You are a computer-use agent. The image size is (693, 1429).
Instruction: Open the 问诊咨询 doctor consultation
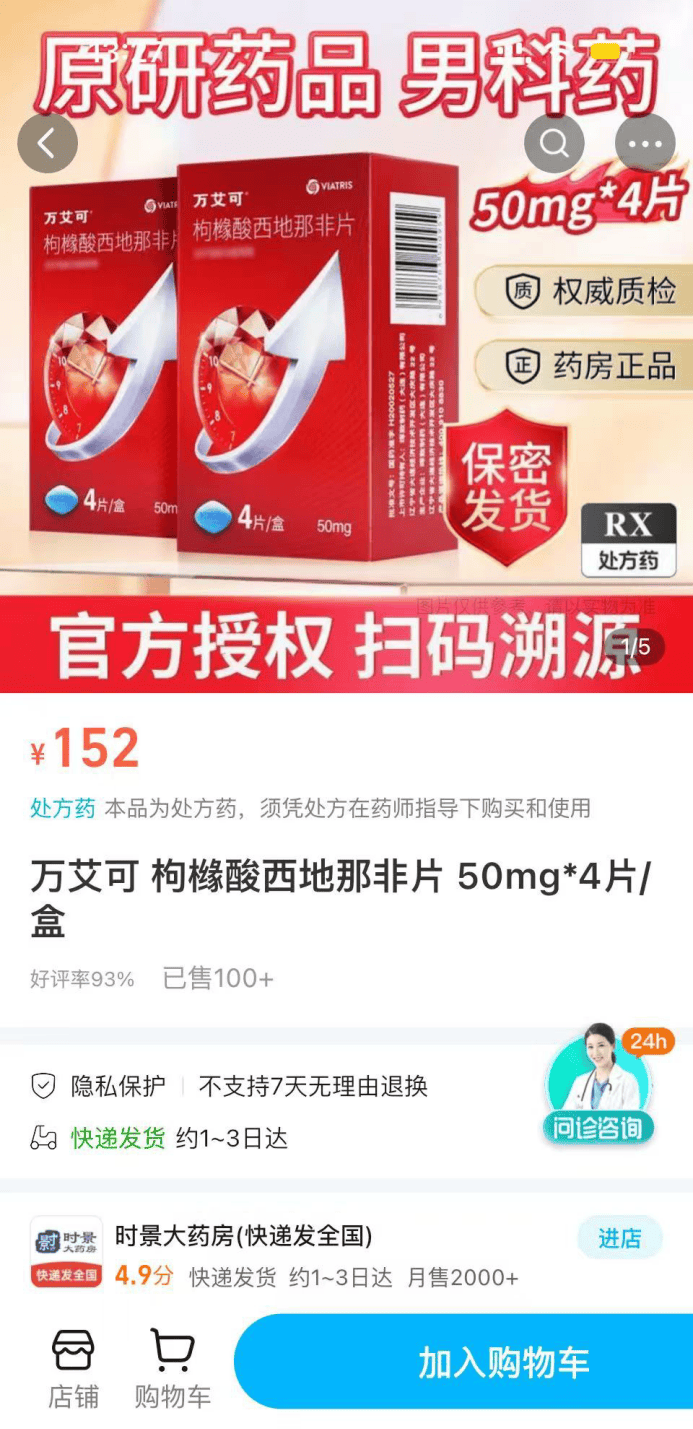[600, 1086]
